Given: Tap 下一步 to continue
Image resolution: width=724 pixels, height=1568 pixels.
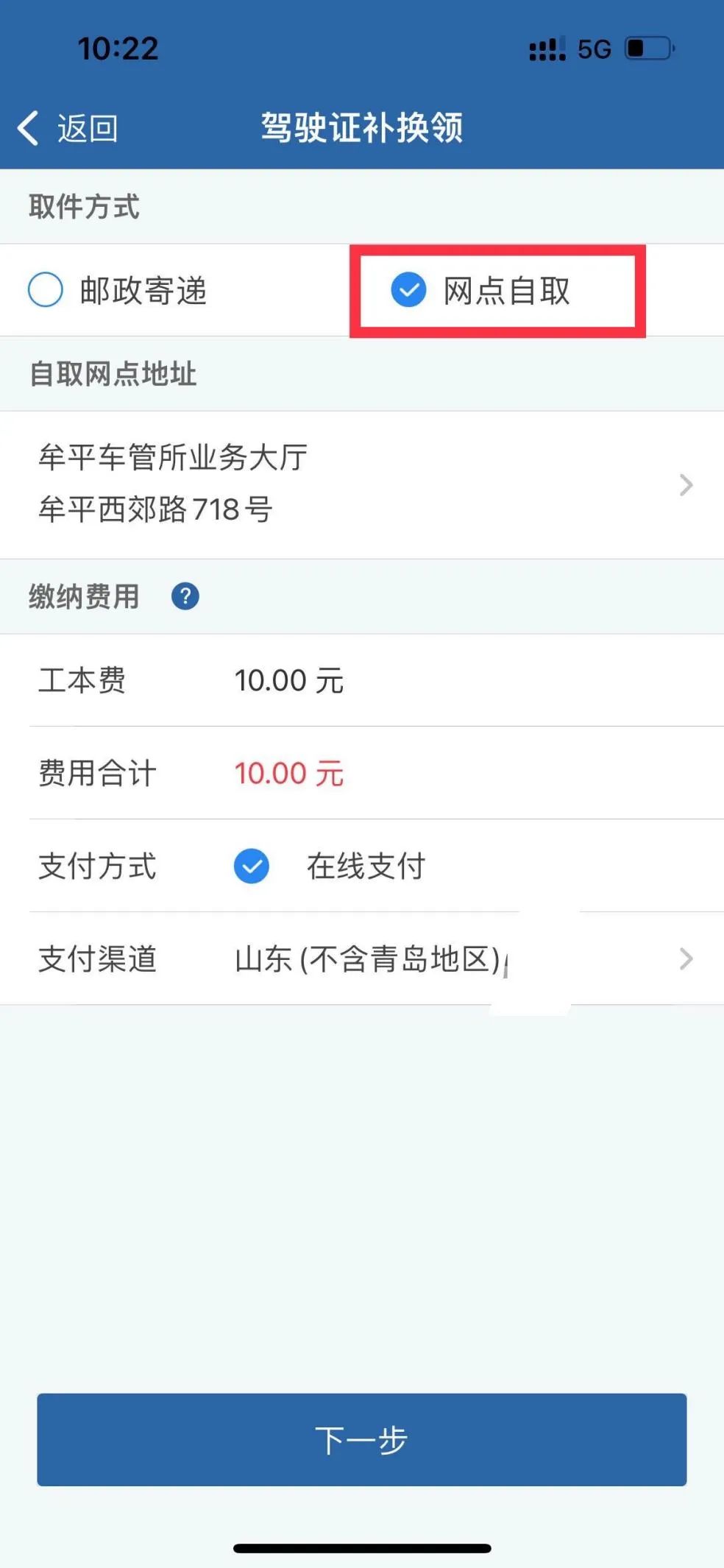Looking at the screenshot, I should [361, 1439].
